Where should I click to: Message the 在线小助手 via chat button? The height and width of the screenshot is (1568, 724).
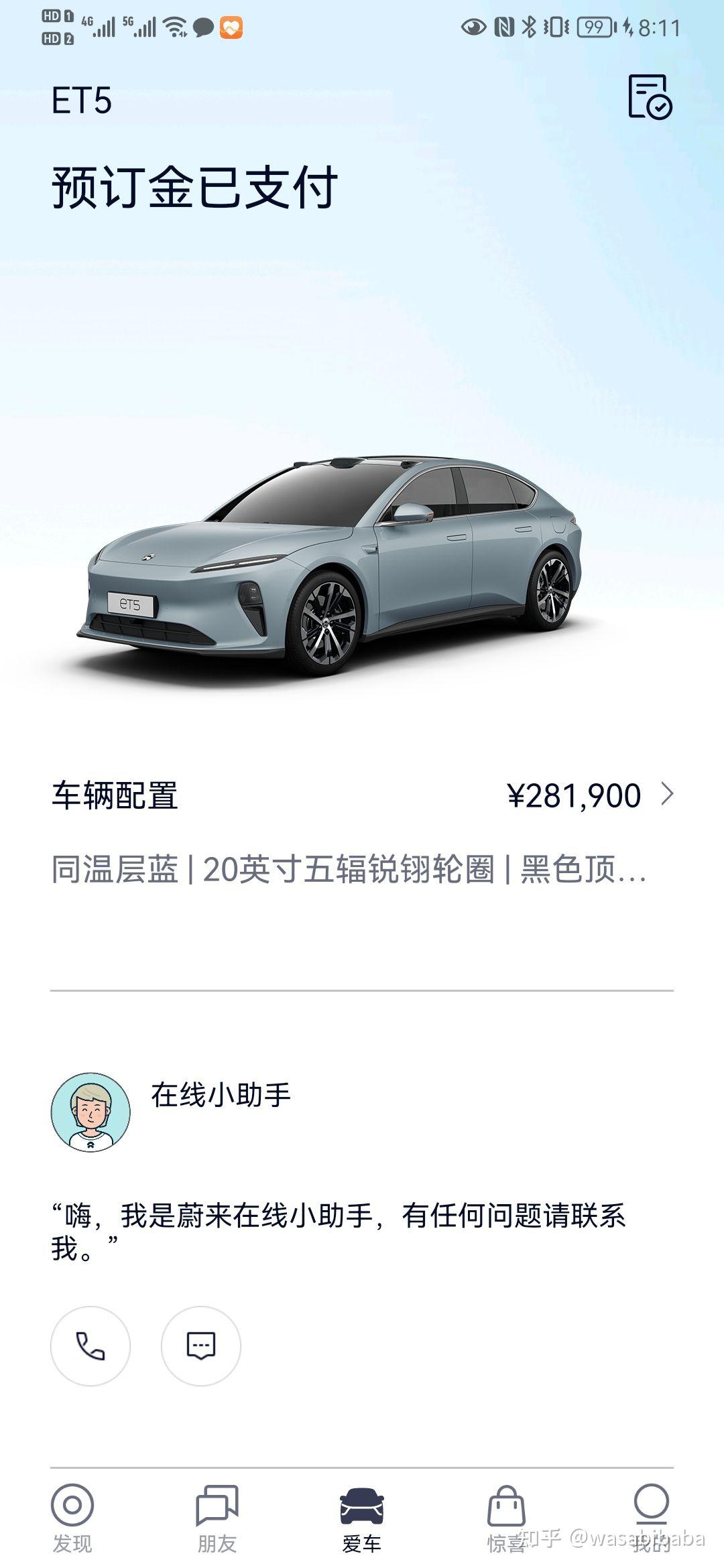tap(200, 1346)
